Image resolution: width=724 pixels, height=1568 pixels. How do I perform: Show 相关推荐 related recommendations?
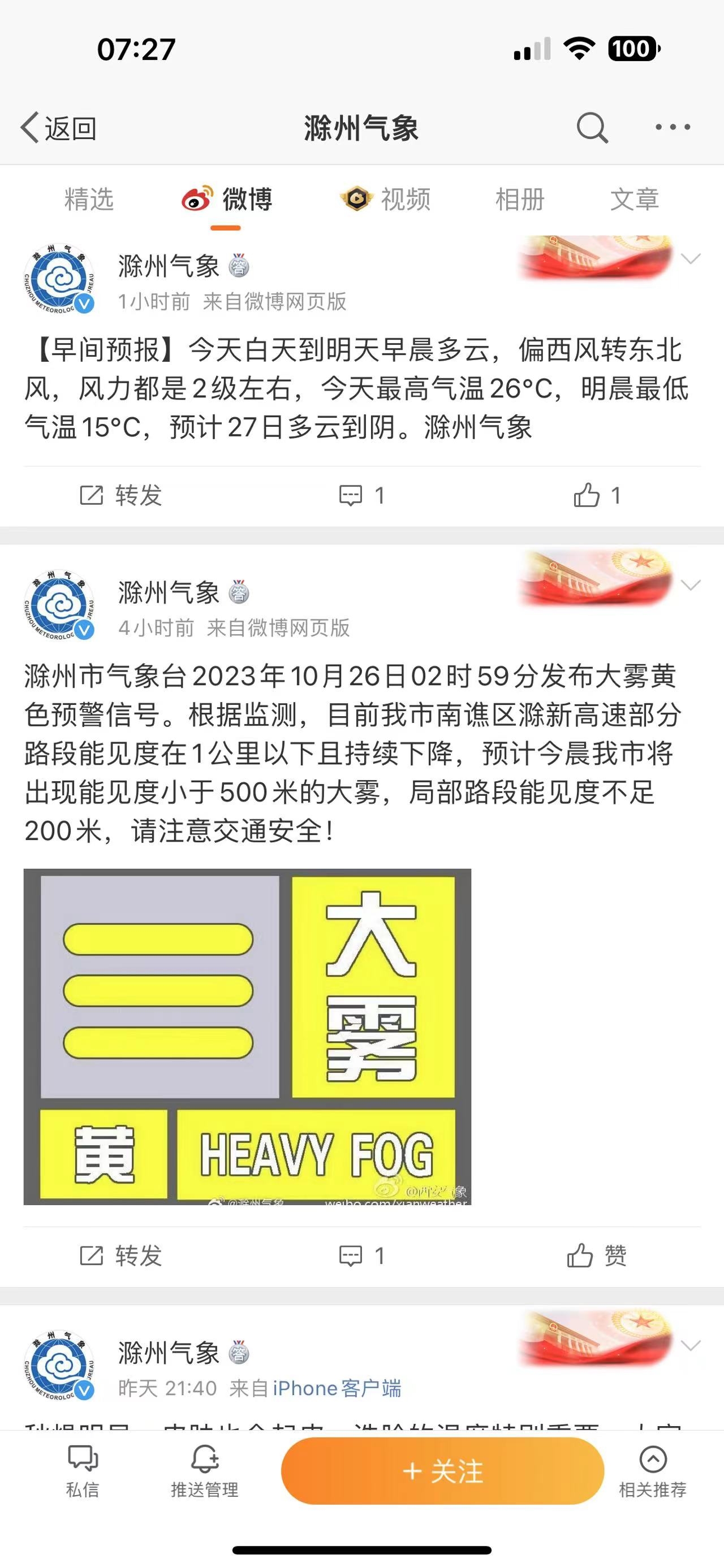[653, 1471]
